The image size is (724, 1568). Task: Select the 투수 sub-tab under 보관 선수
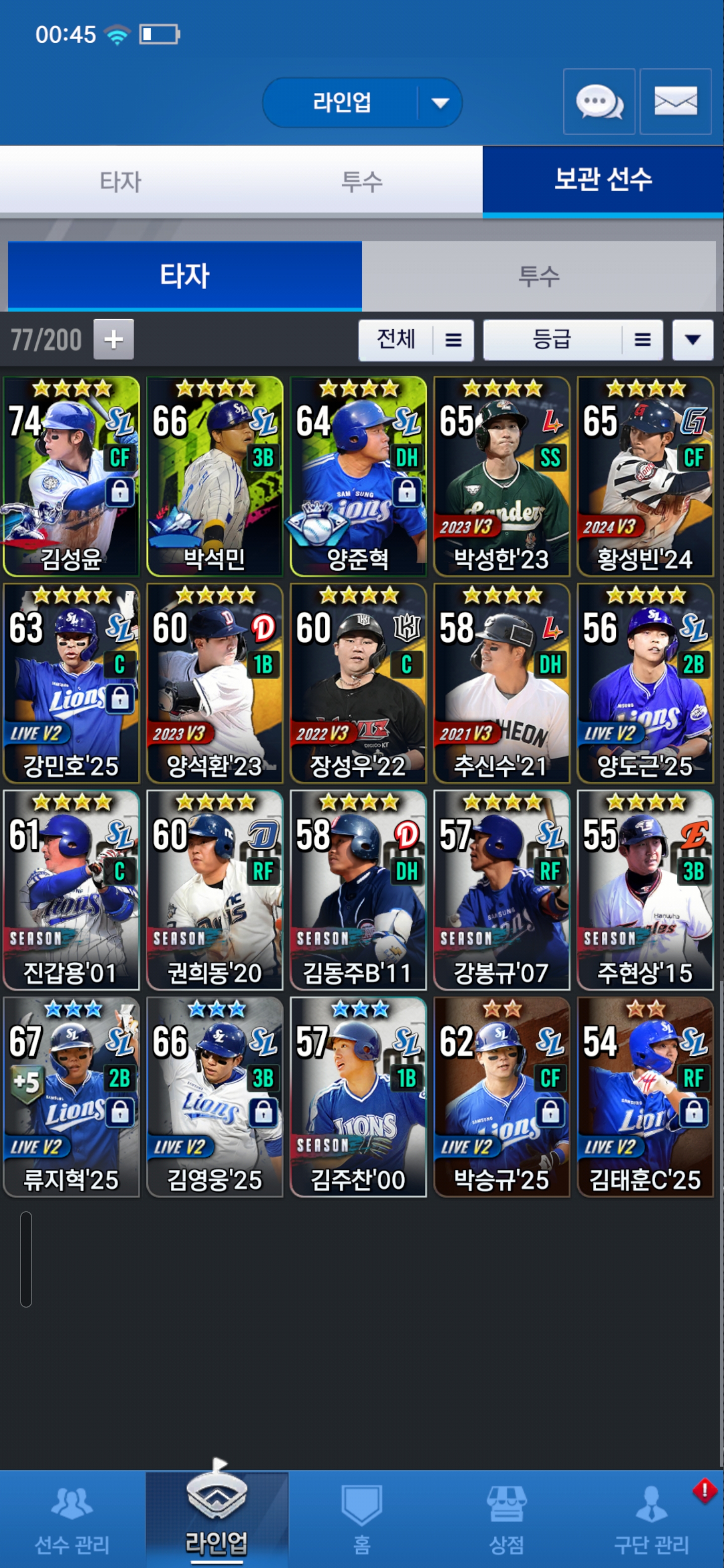point(538,276)
